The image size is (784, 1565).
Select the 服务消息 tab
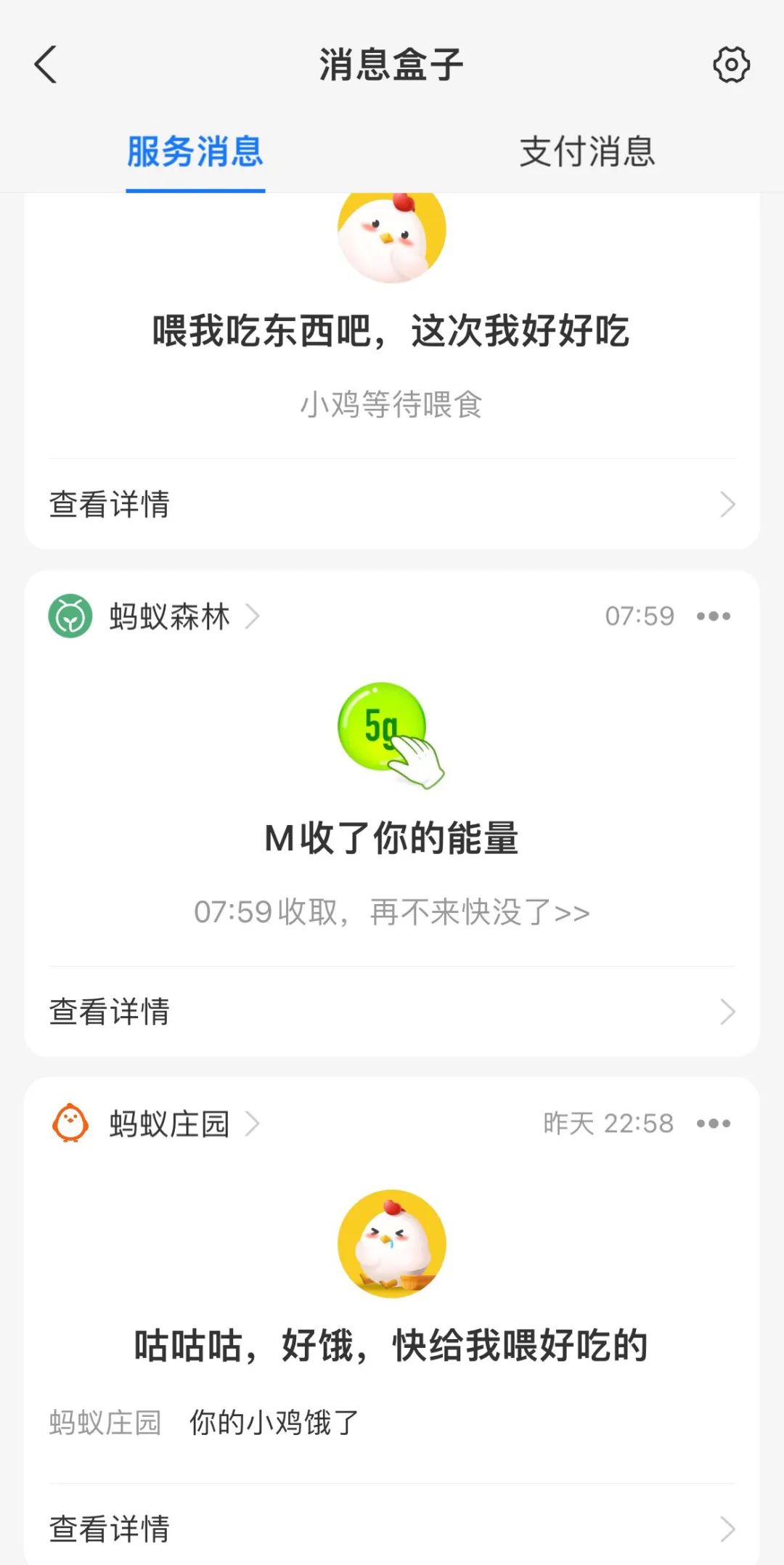point(195,152)
